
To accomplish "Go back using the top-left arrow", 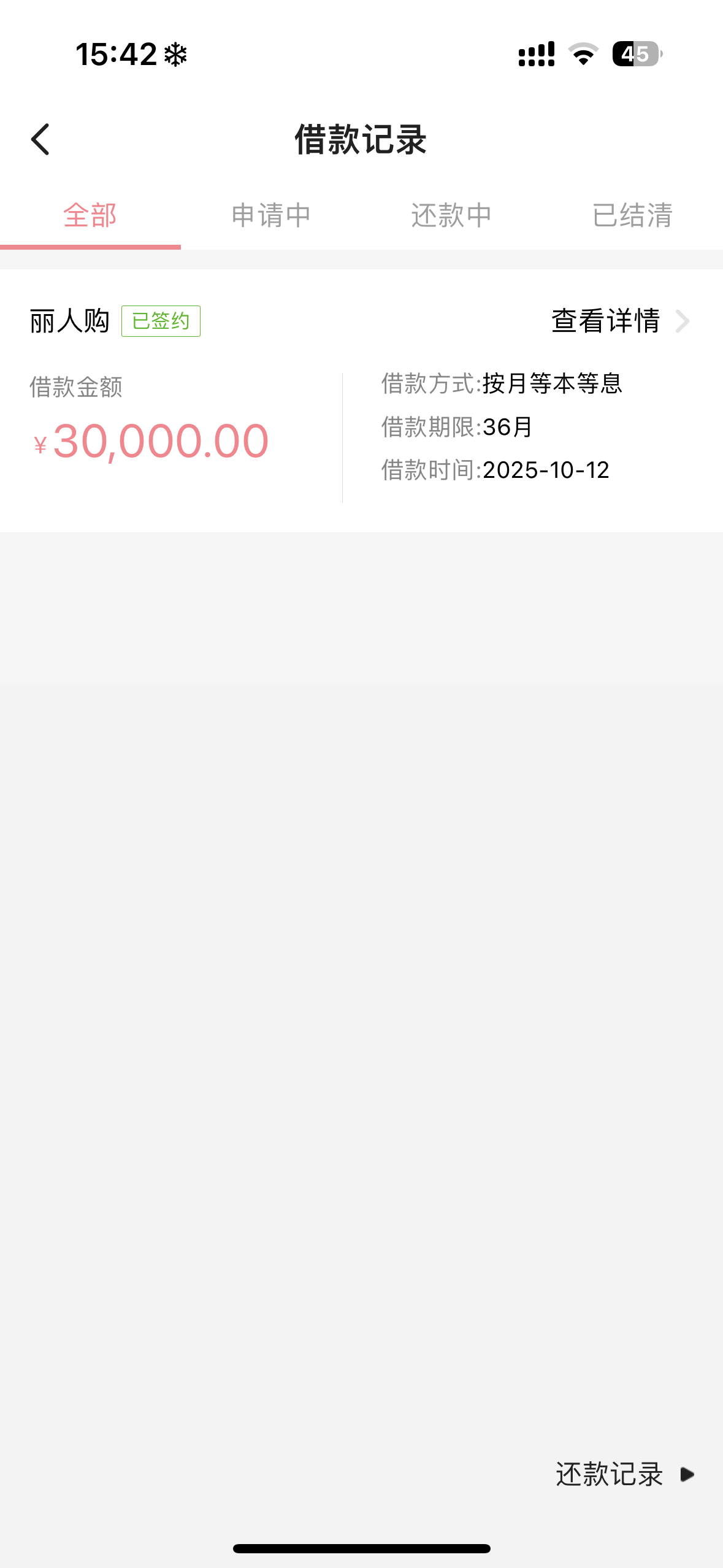I will 40,140.
